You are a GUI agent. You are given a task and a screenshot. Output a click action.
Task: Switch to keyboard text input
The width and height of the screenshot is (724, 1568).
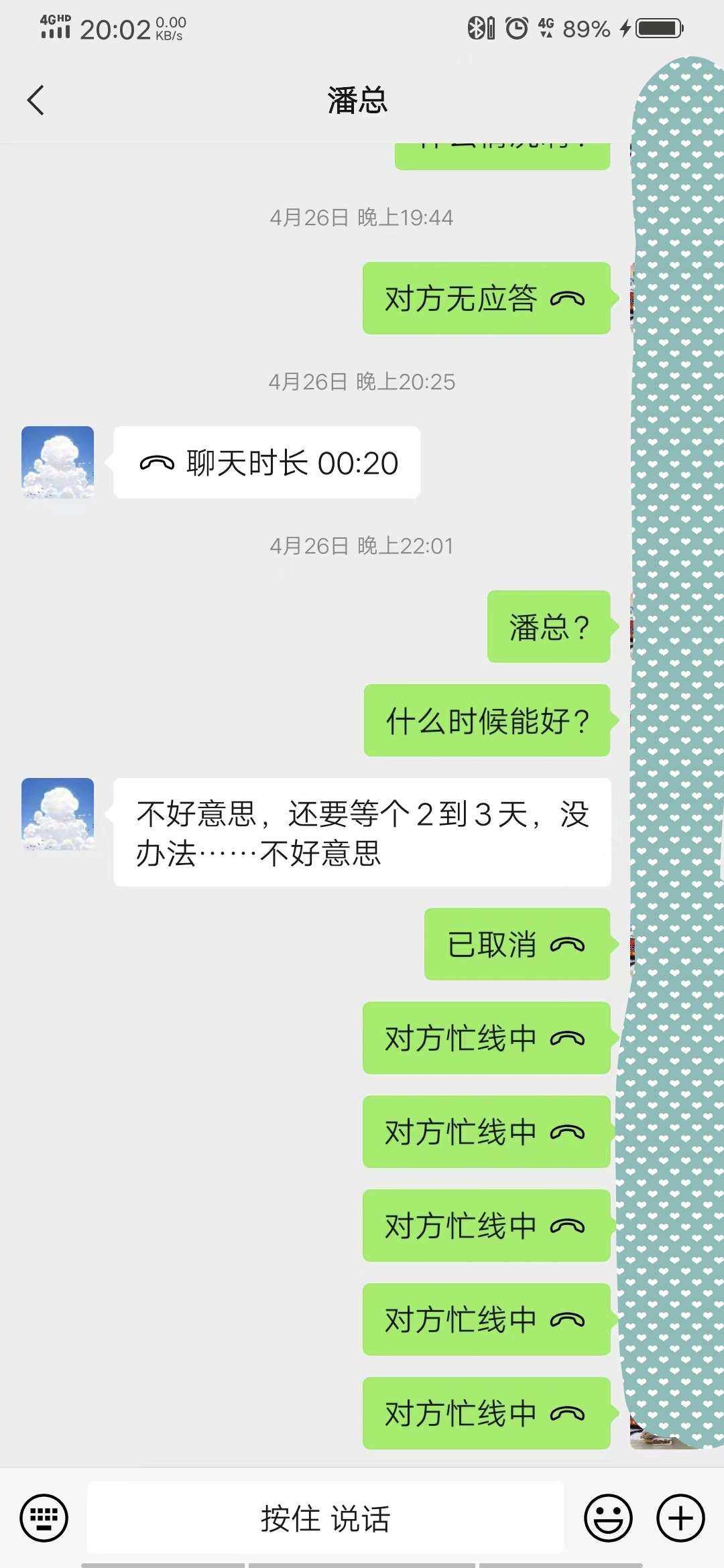(x=44, y=1518)
